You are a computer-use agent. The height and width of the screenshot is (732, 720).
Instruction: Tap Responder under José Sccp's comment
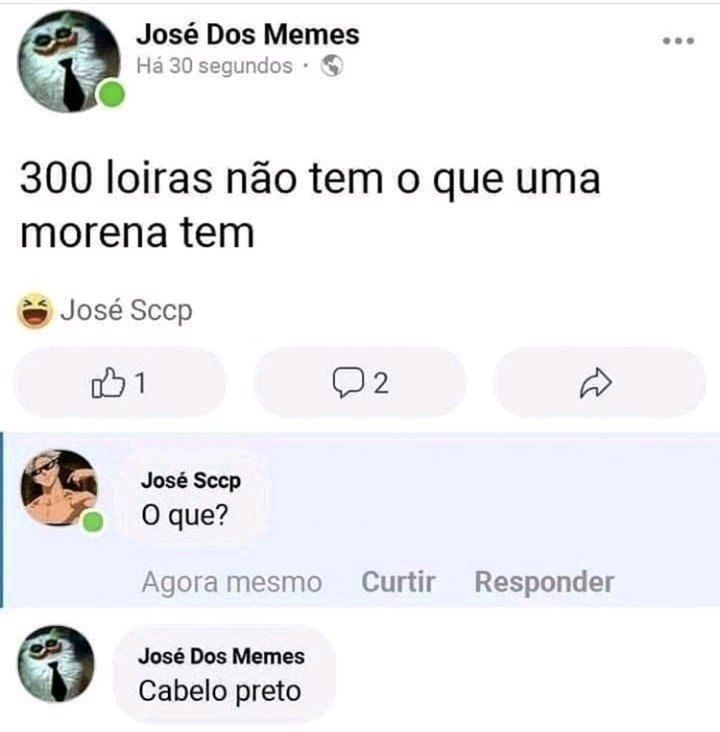544,582
